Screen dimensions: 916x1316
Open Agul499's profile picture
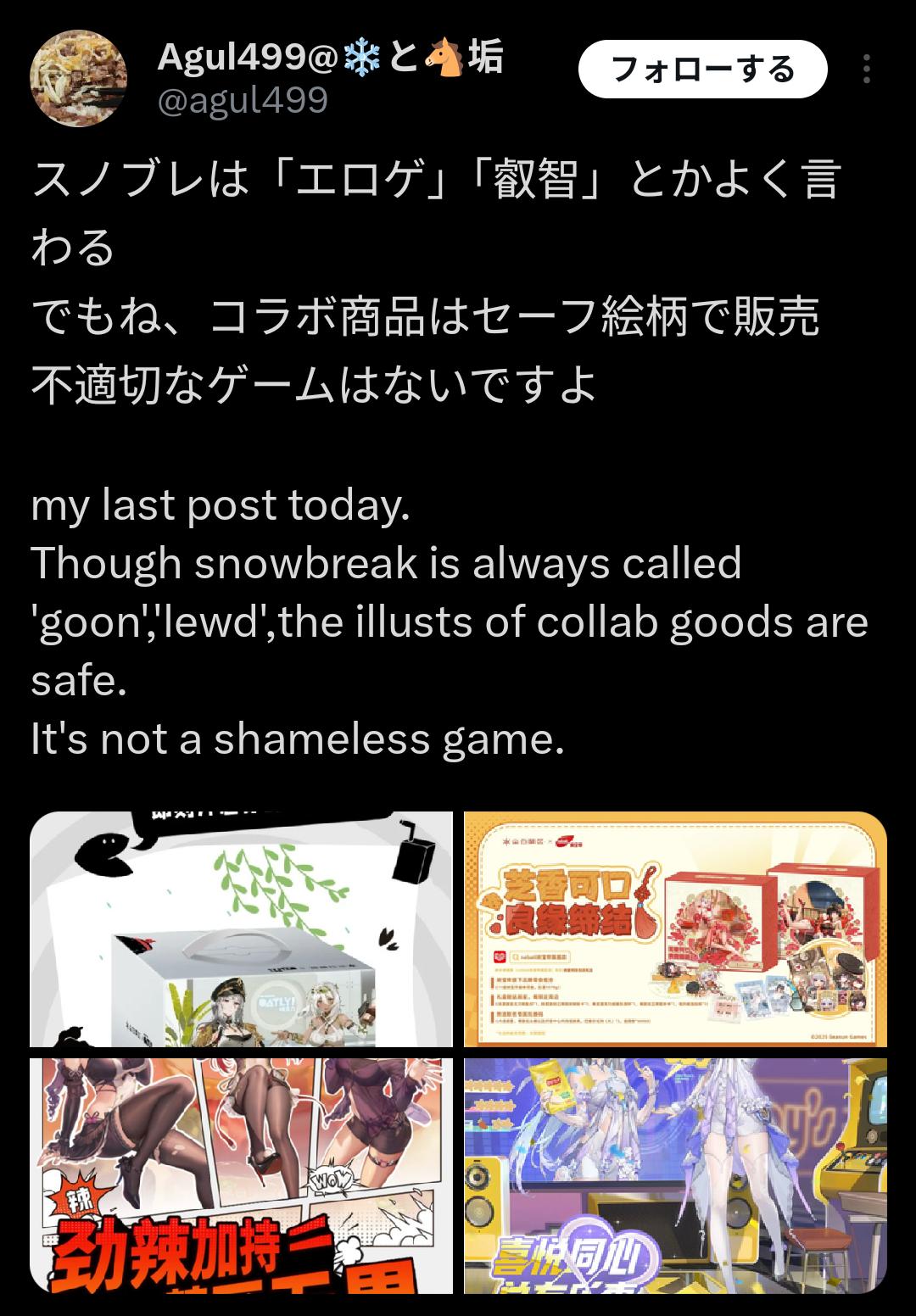[x=79, y=79]
